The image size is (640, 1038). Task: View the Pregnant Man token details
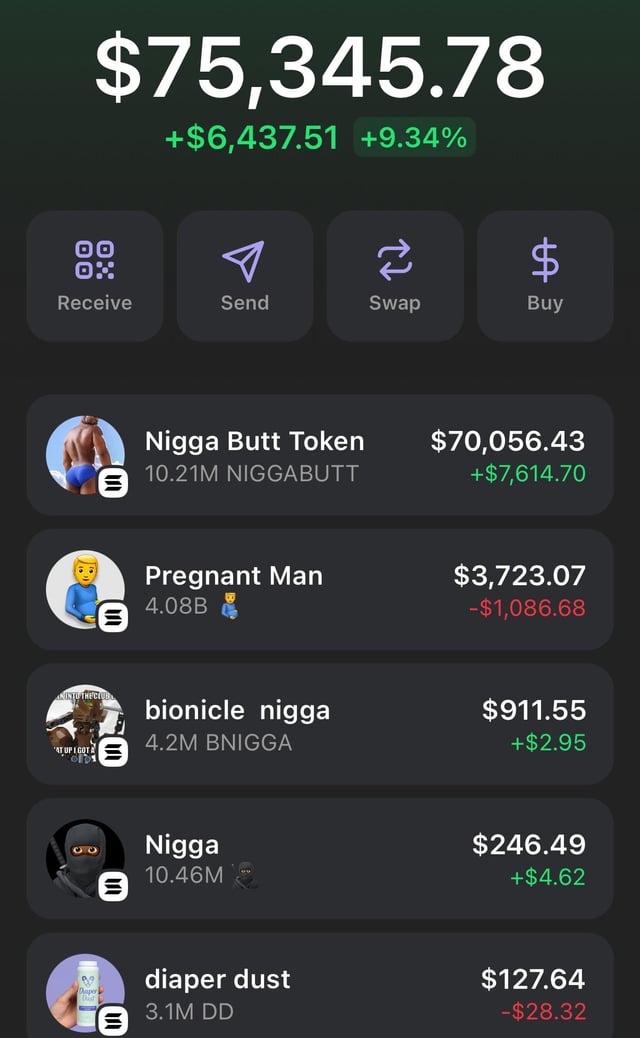point(320,590)
